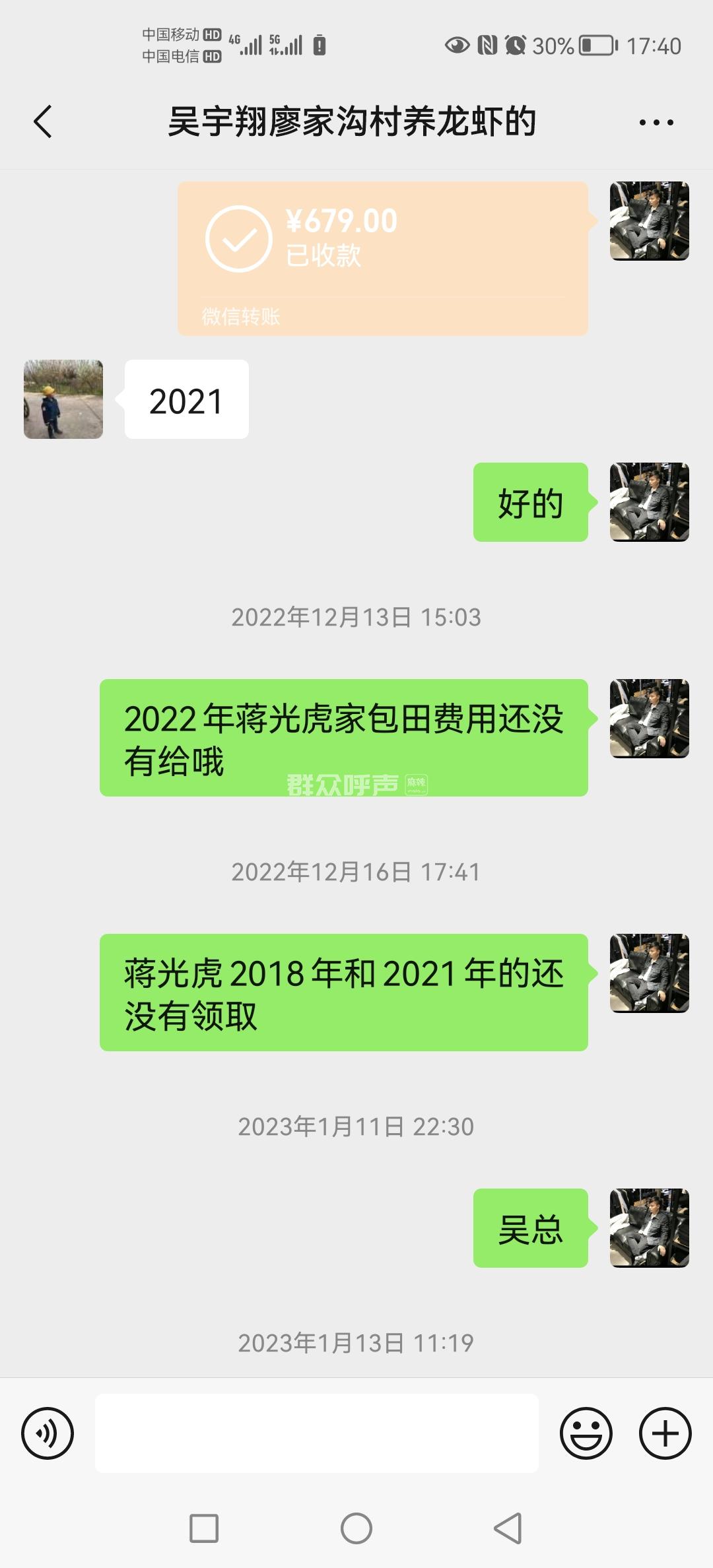Open the emoji sticker panel
The height and width of the screenshot is (1568, 713).
(586, 1433)
